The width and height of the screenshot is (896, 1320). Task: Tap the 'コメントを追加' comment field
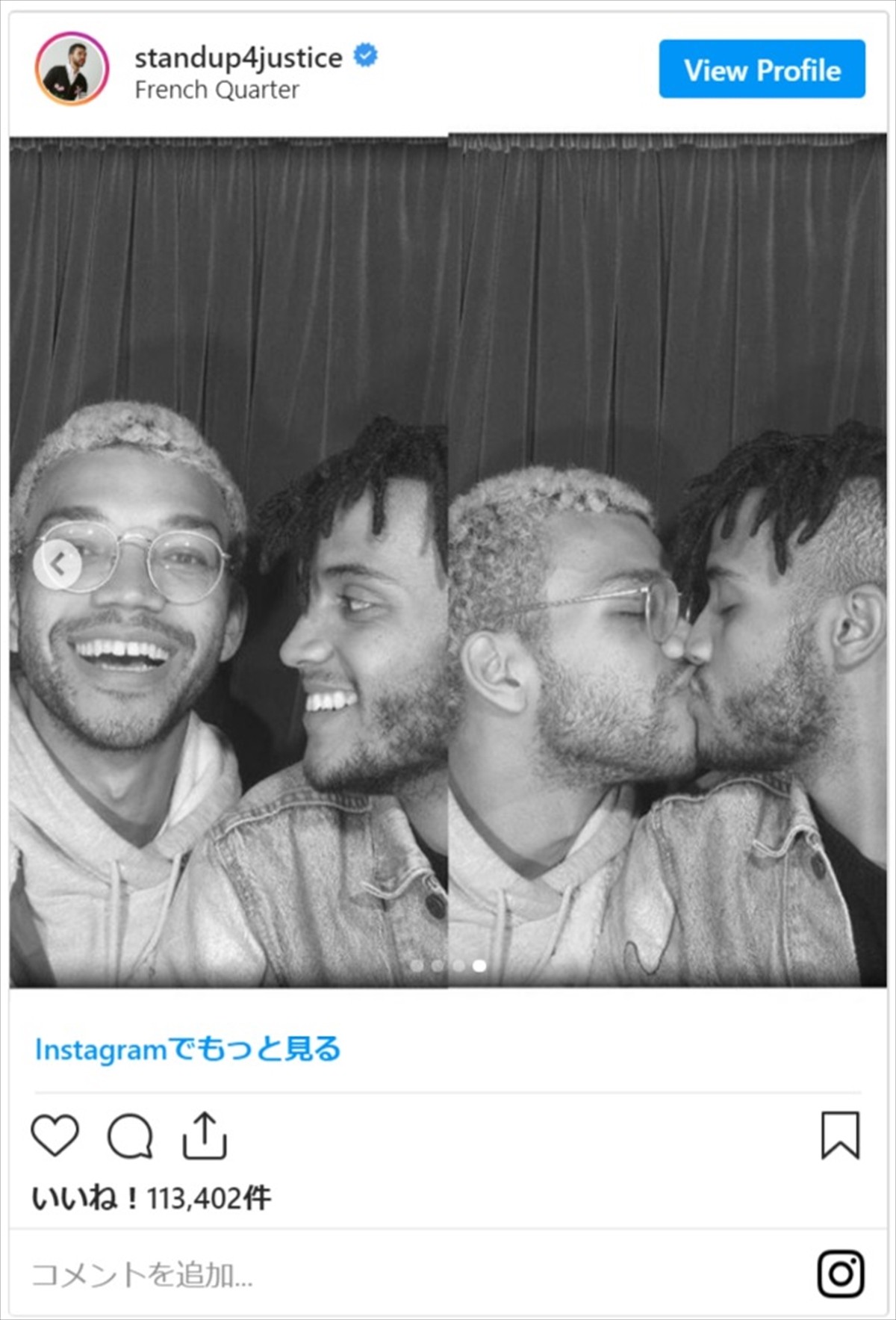[142, 1274]
